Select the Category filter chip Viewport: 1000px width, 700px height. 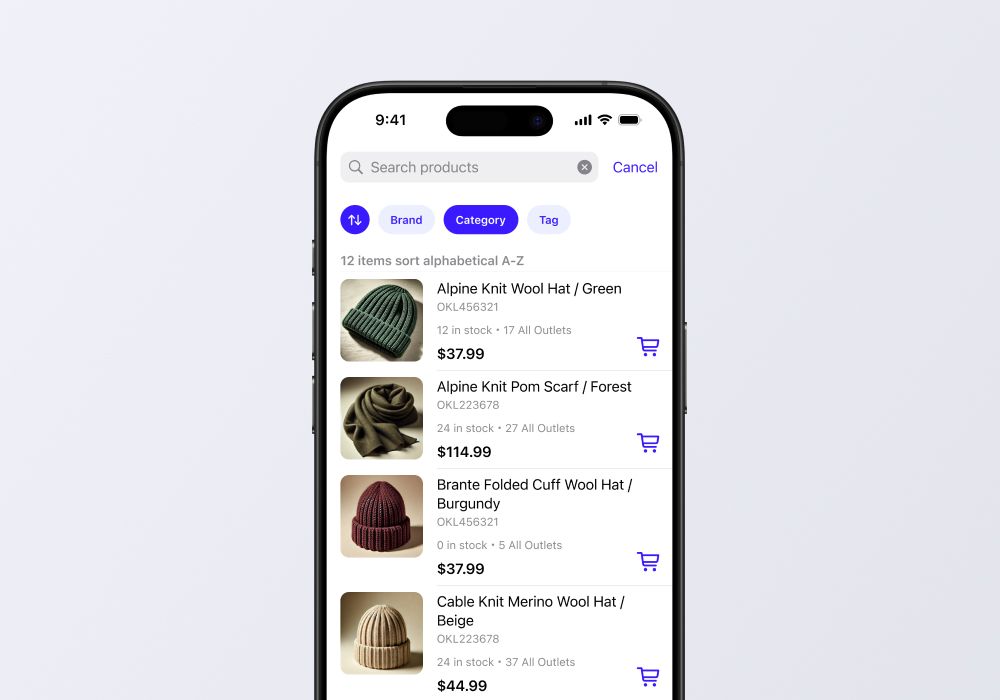coord(480,220)
